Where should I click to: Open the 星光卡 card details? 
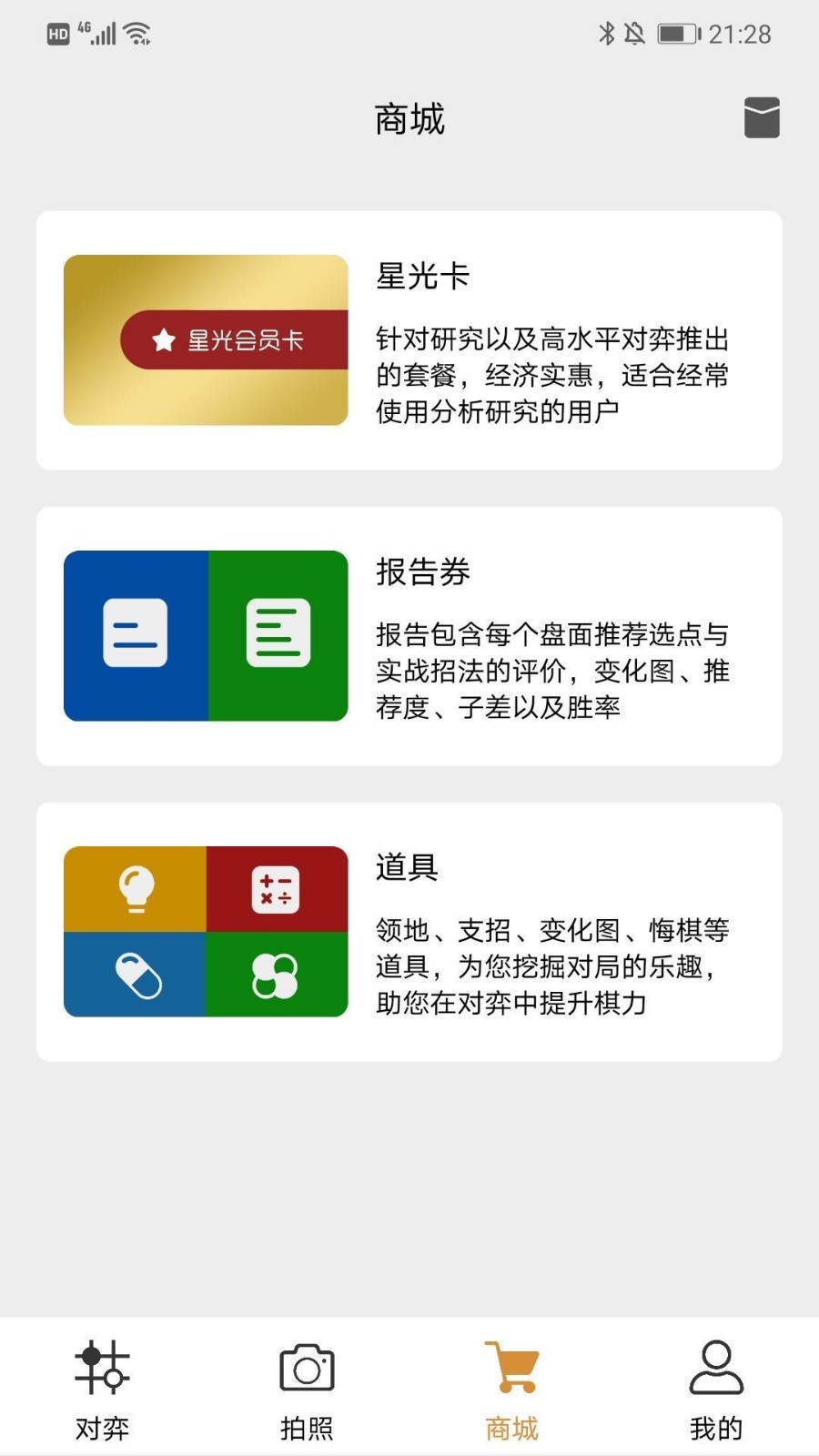(x=409, y=340)
